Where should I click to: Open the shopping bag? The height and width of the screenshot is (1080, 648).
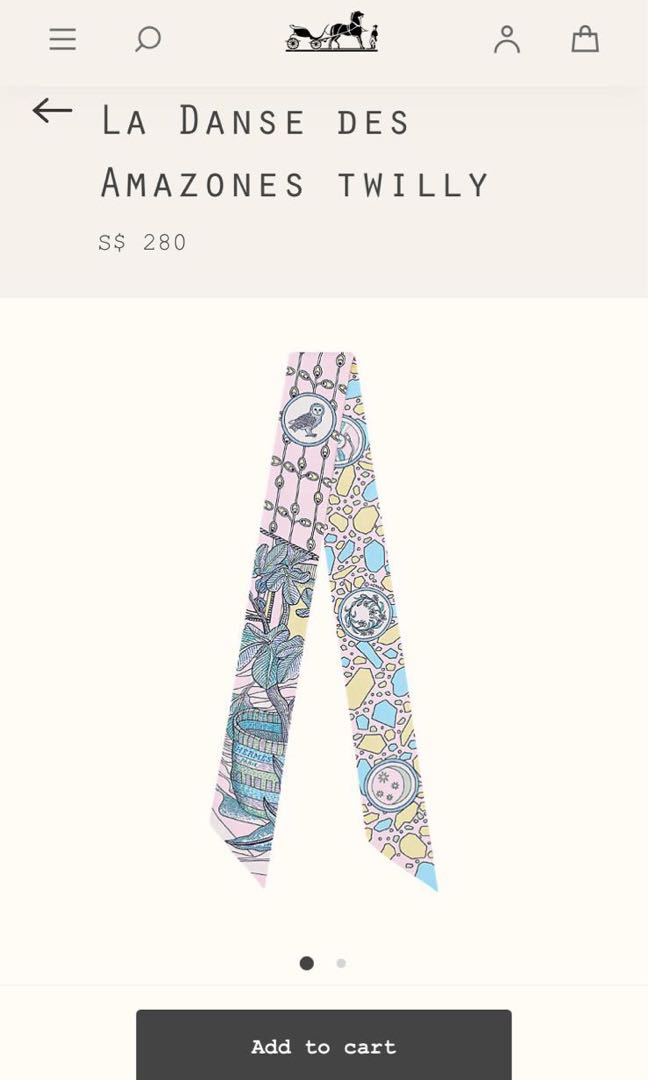[x=585, y=39]
